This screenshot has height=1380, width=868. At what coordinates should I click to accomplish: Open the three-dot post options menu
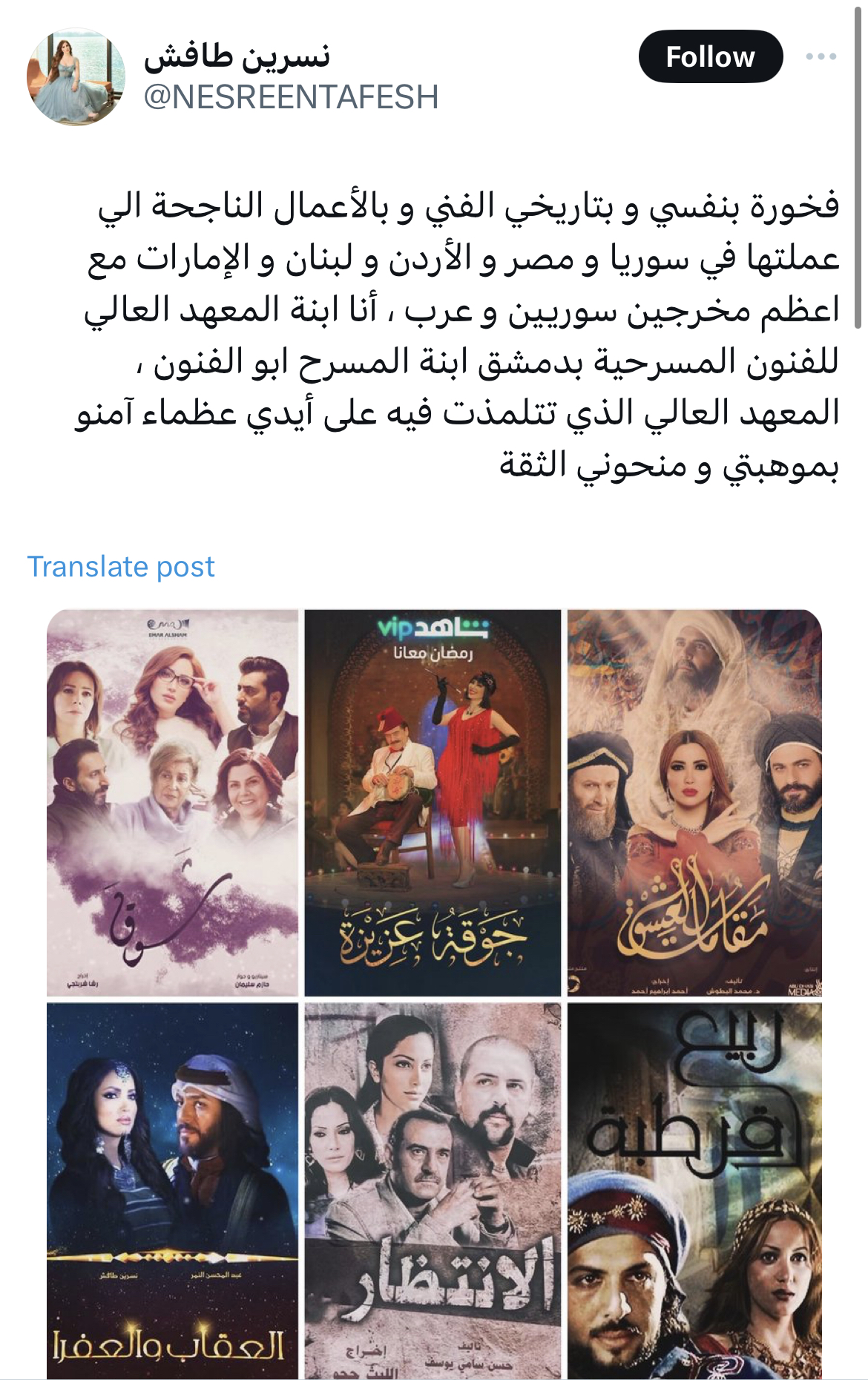pos(821,56)
